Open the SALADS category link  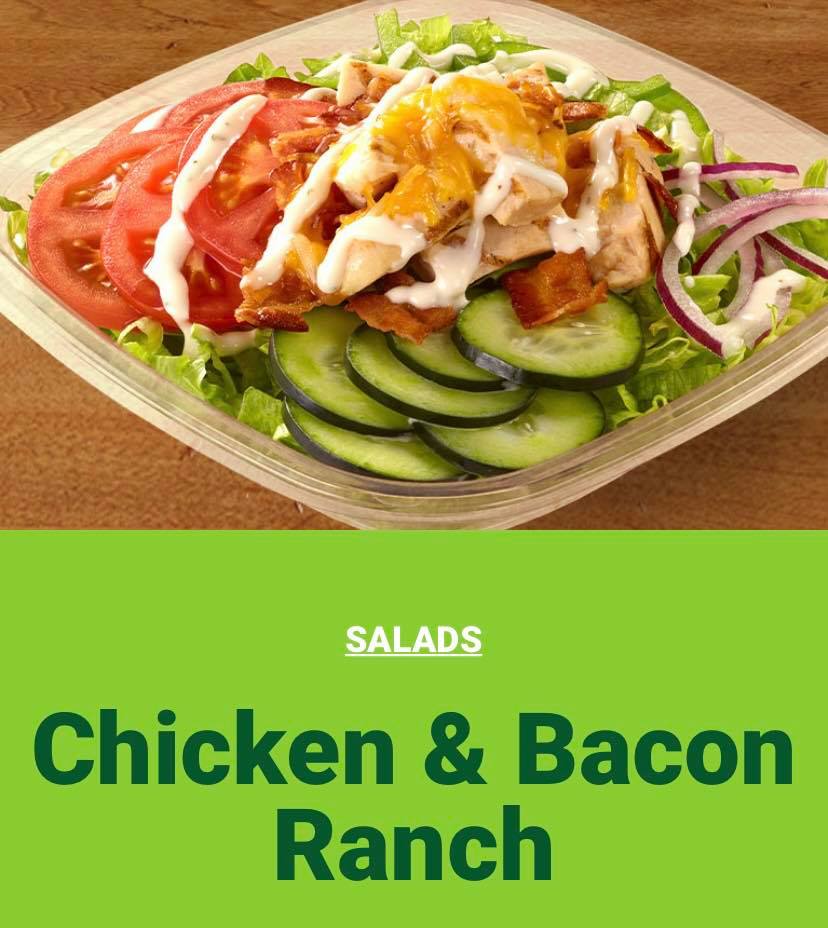tap(414, 640)
